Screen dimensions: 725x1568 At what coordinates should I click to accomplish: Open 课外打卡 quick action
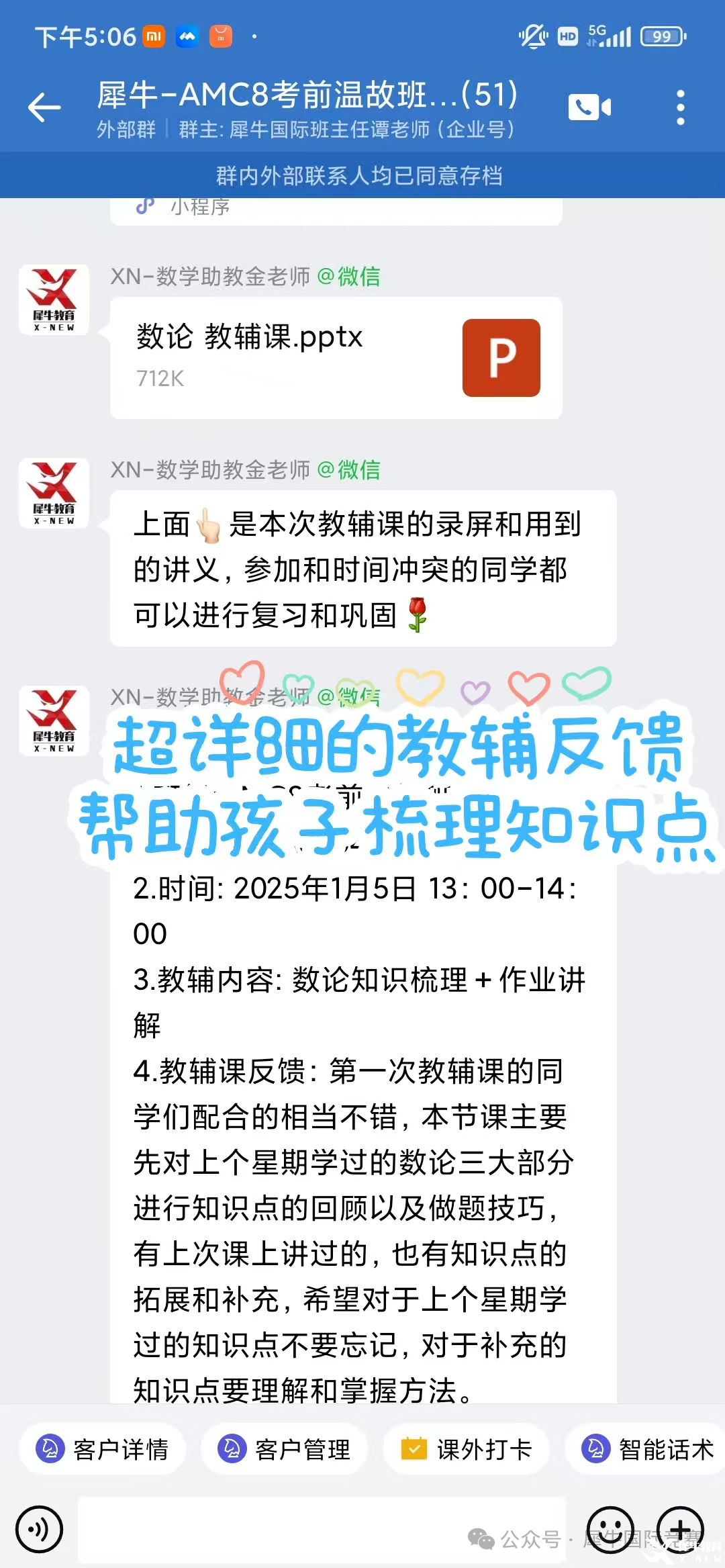point(467,1449)
